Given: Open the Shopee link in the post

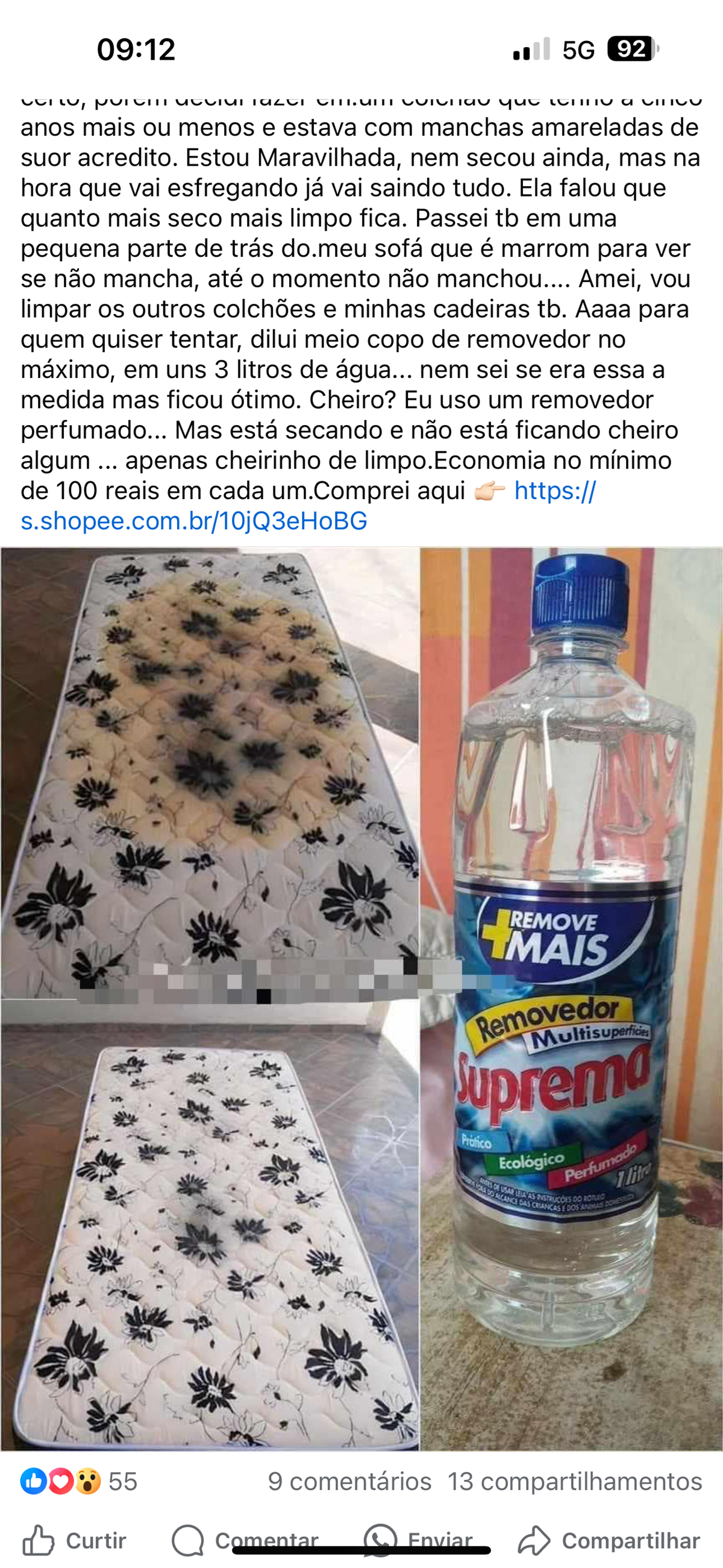Looking at the screenshot, I should pos(193,521).
